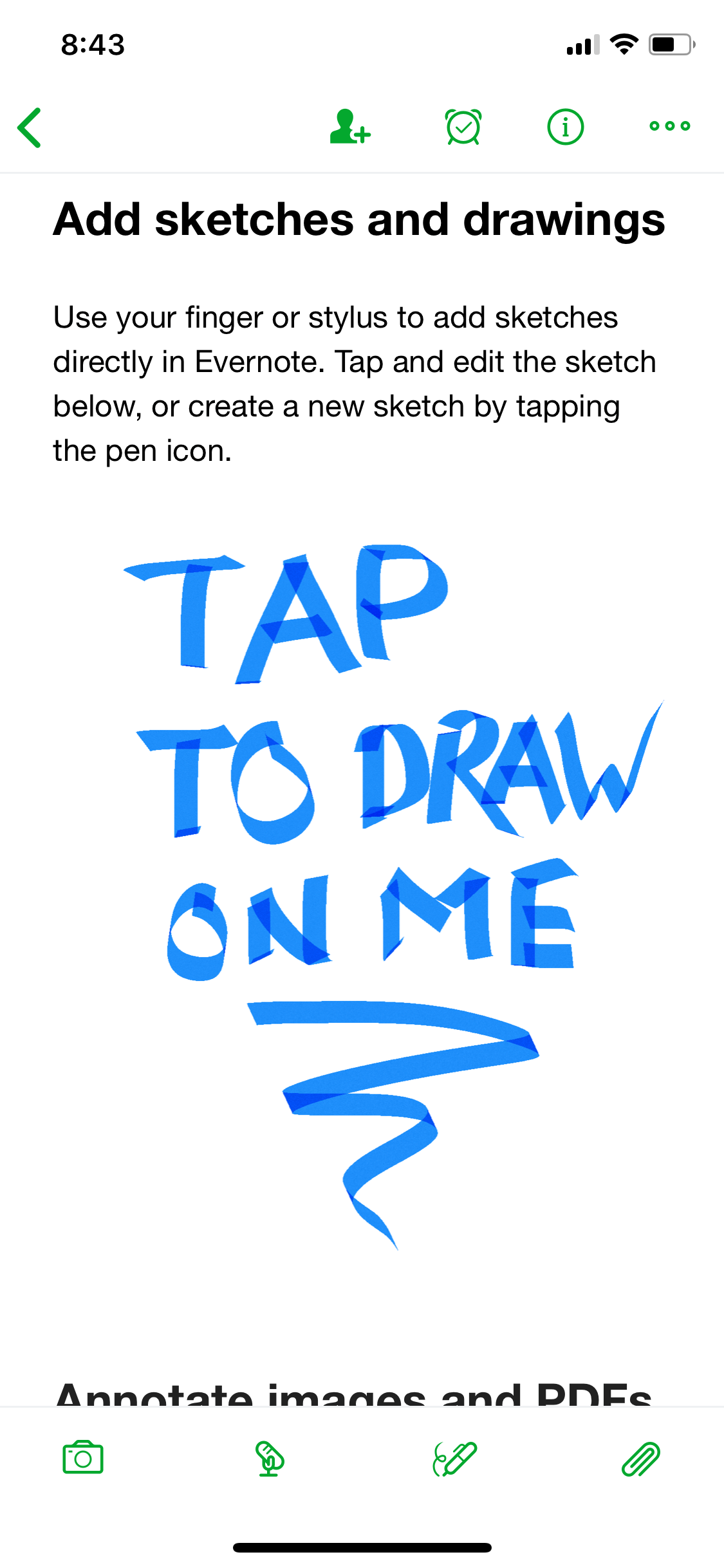724x1568 pixels.
Task: Open the note info icon
Action: pyautogui.click(x=566, y=126)
